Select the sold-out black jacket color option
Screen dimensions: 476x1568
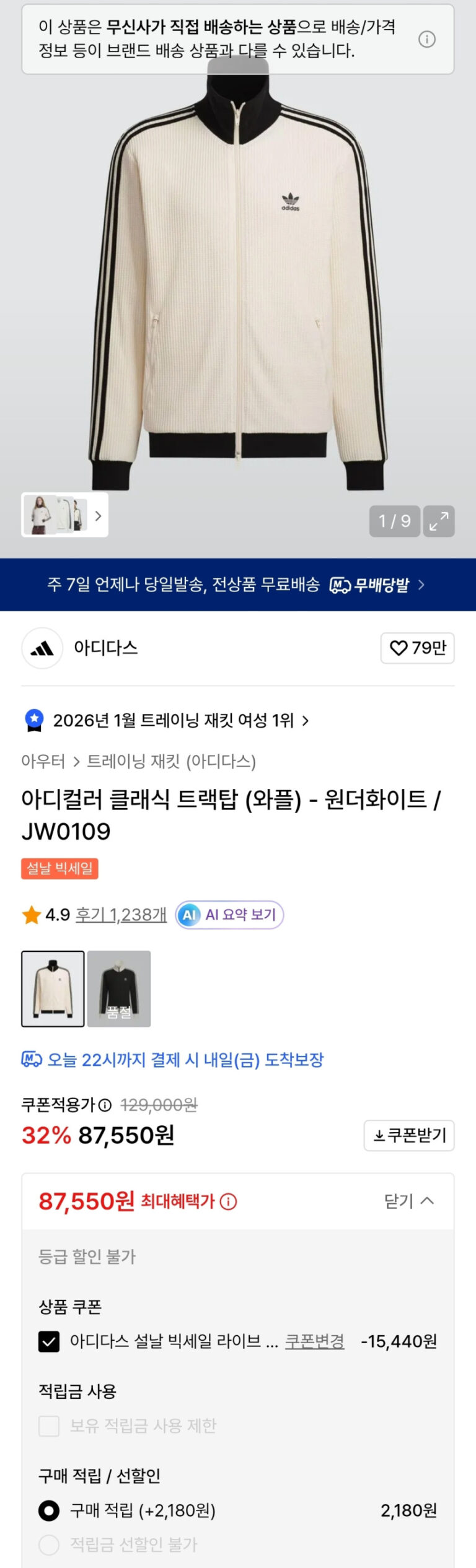(x=119, y=988)
